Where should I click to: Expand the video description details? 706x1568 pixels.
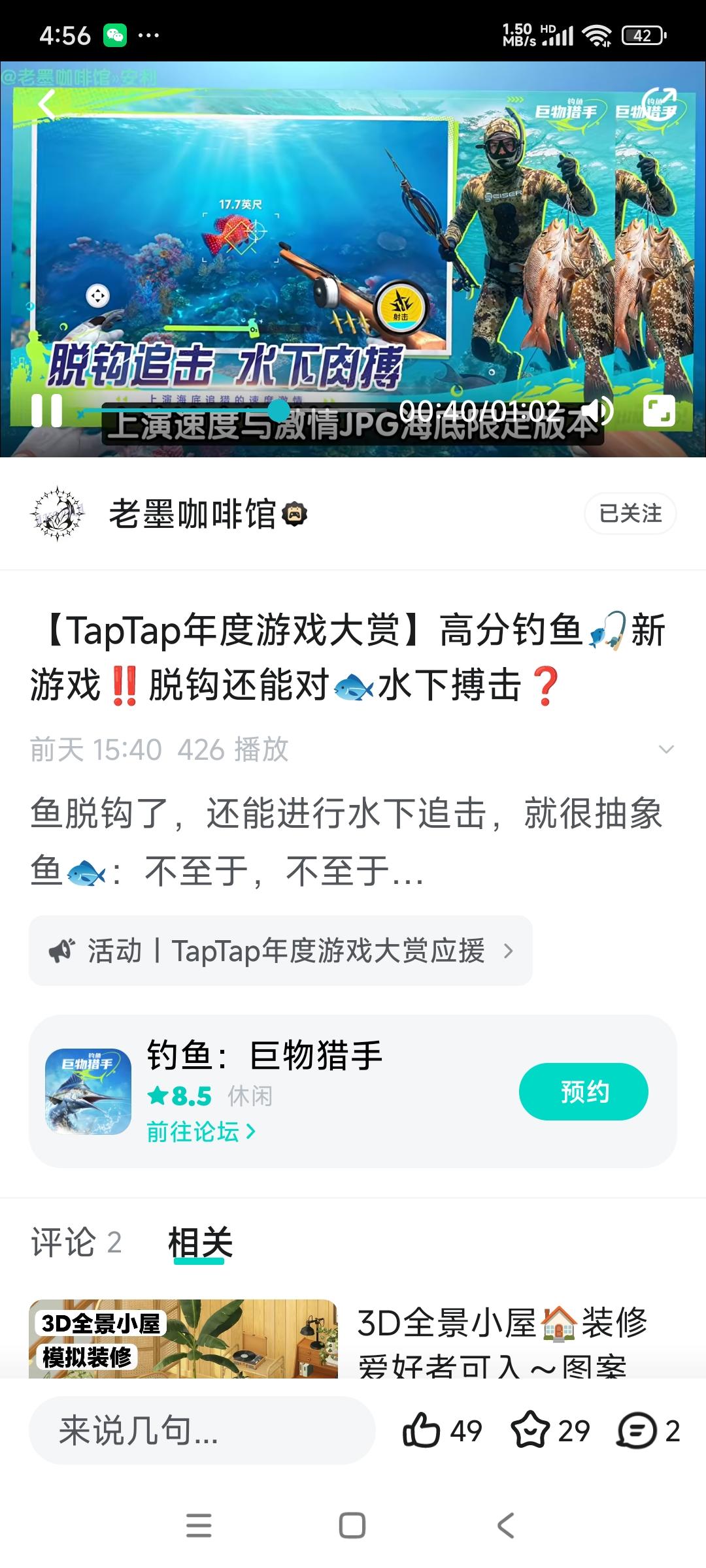pos(666,749)
